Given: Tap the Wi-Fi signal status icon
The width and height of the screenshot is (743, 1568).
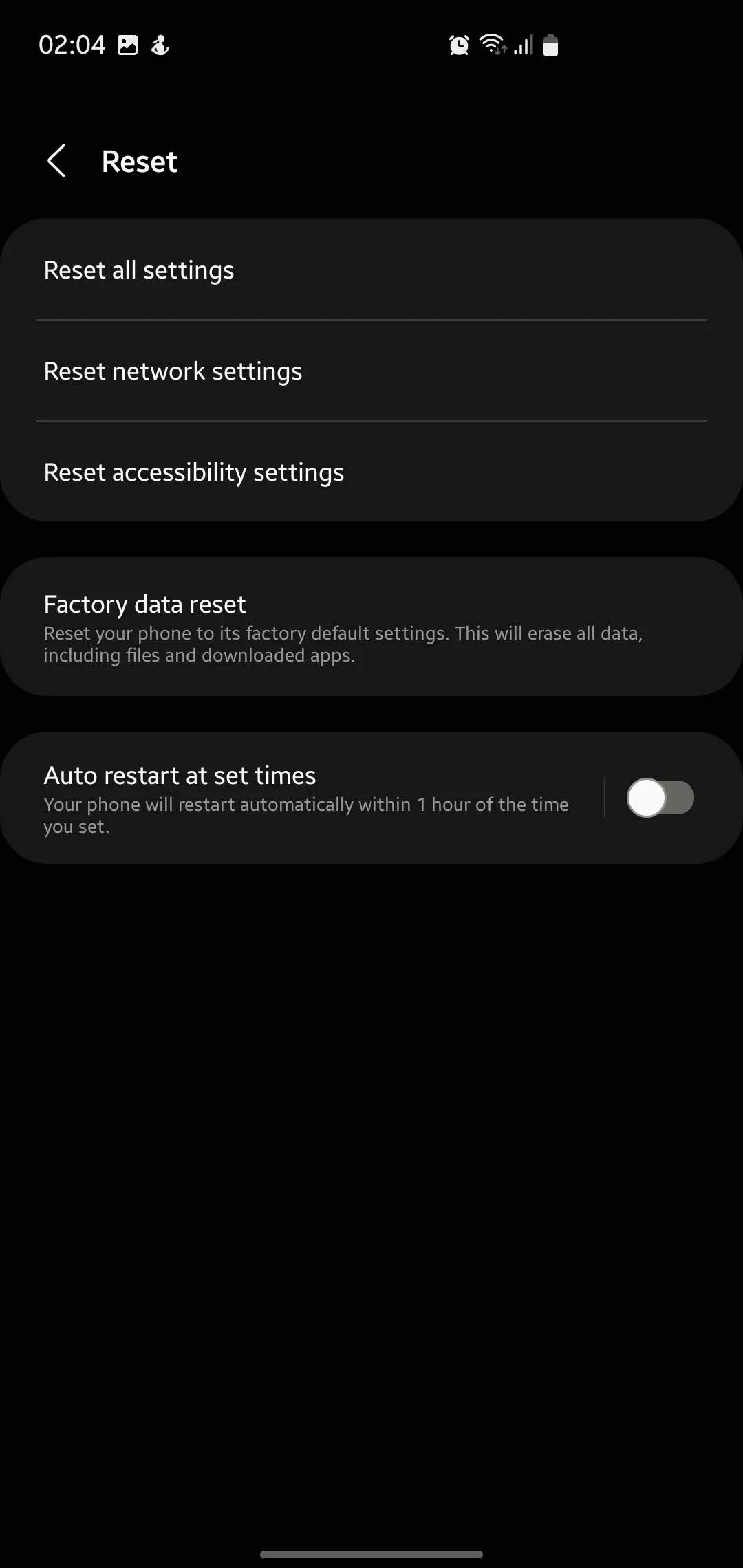Looking at the screenshot, I should tap(493, 45).
